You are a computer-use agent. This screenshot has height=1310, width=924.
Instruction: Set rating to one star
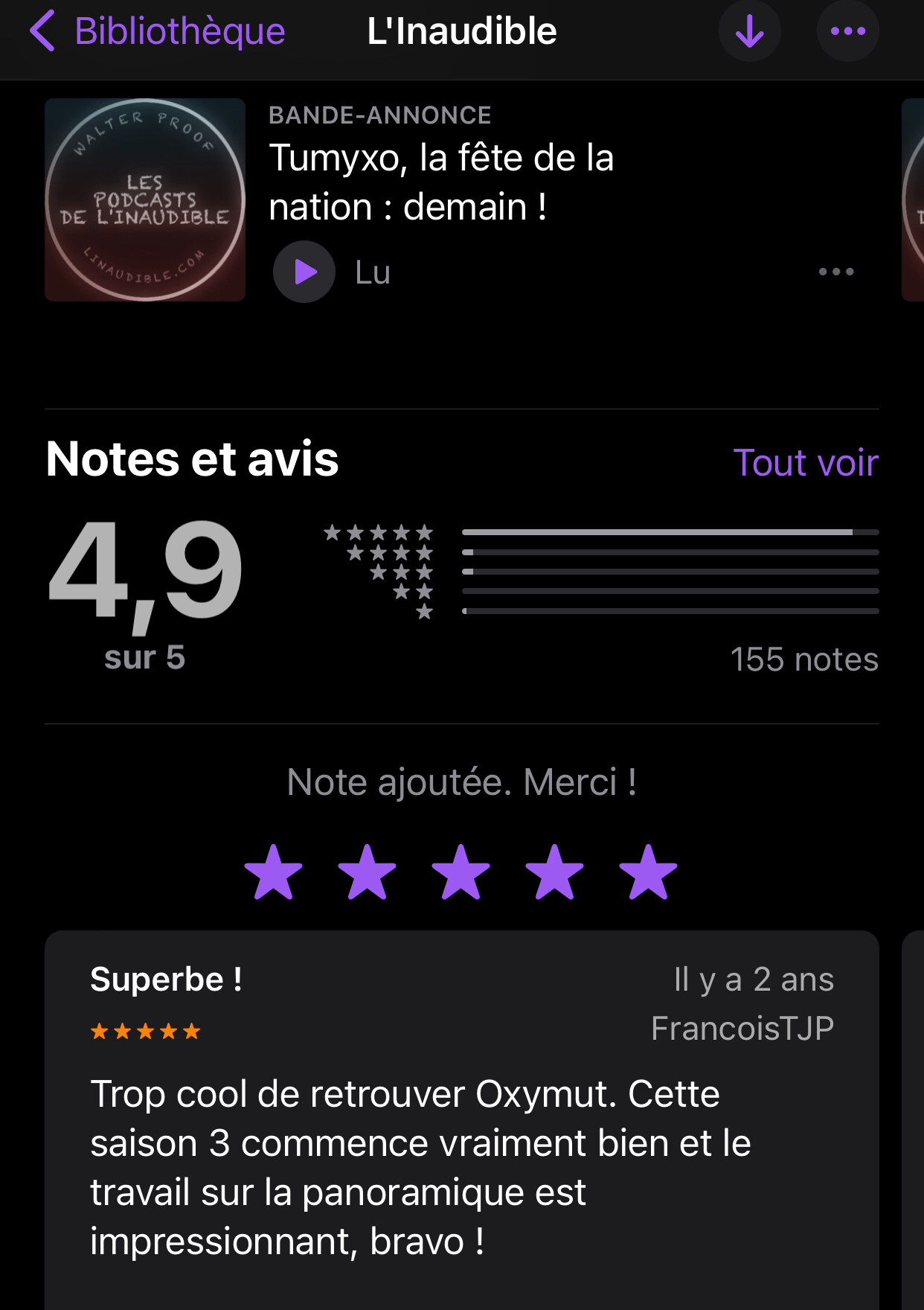pyautogui.click(x=274, y=872)
